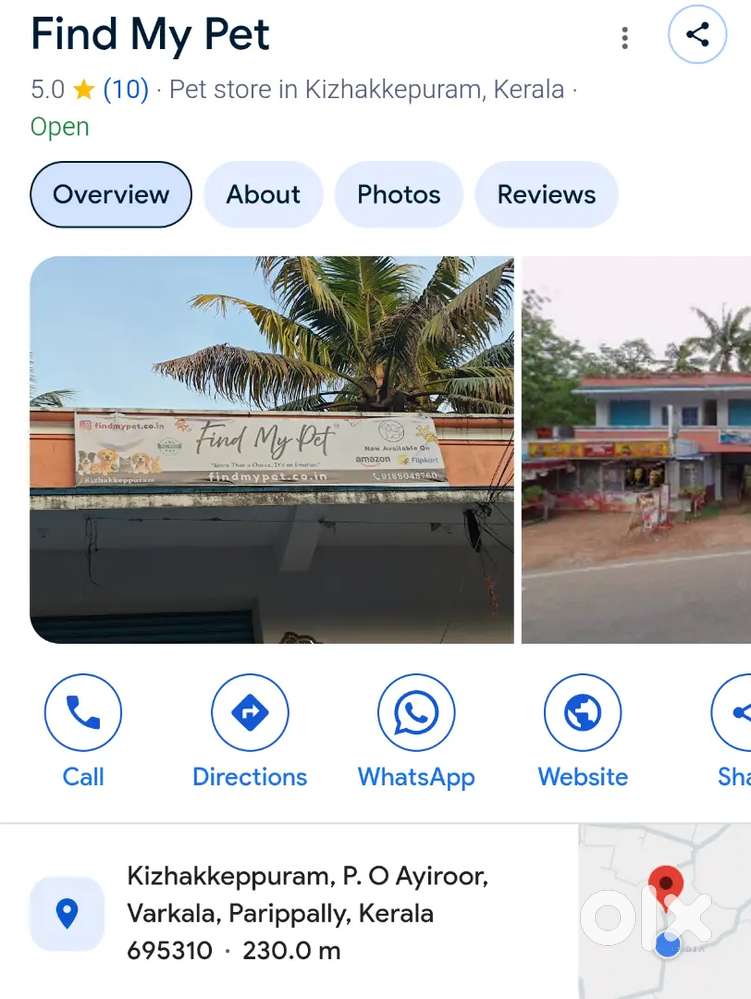This screenshot has height=999, width=751.
Task: Open the street view shop photo
Action: point(637,449)
